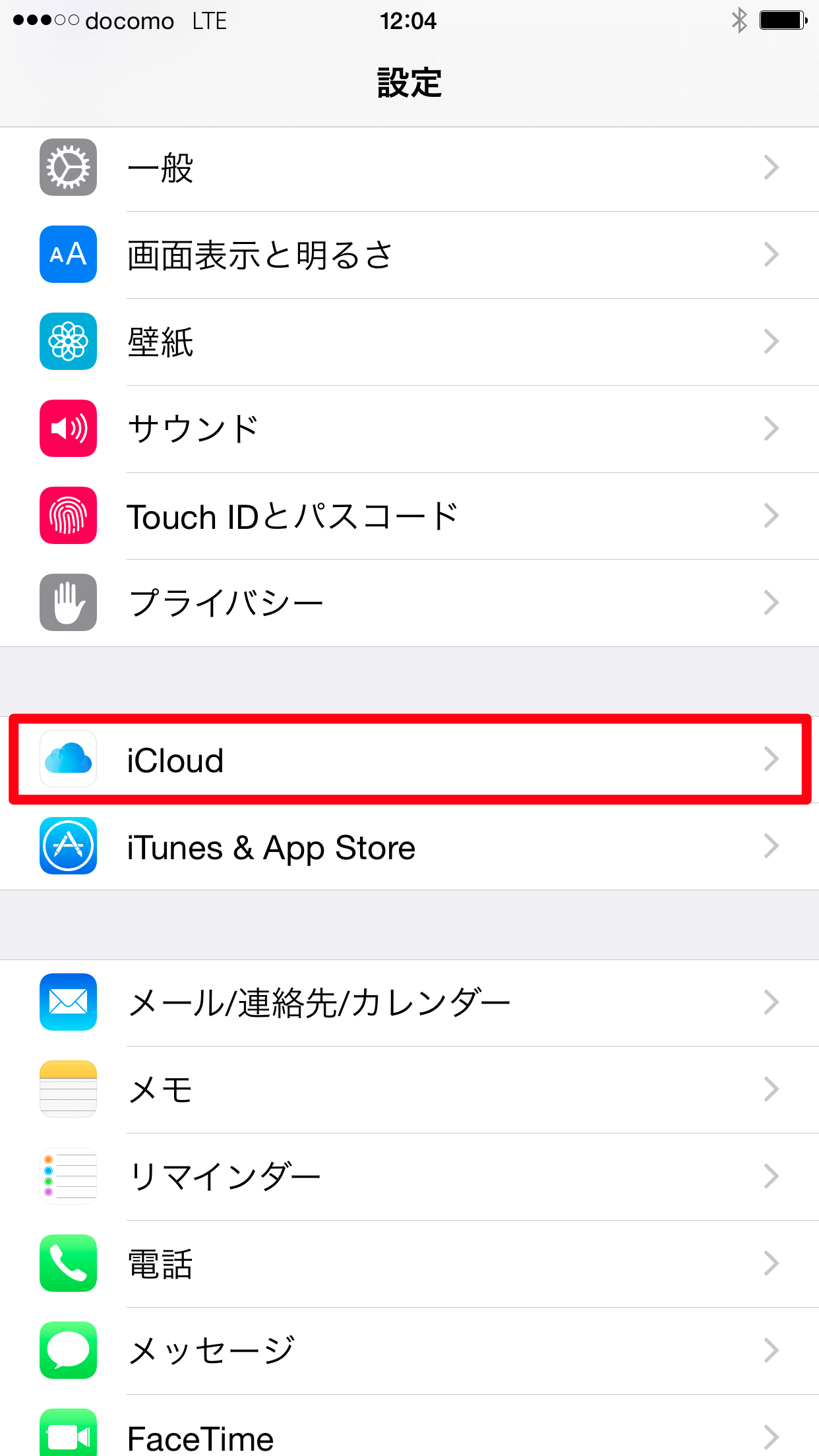The width and height of the screenshot is (819, 1456).
Task: Expand the サウンド settings chevron
Action: (772, 429)
